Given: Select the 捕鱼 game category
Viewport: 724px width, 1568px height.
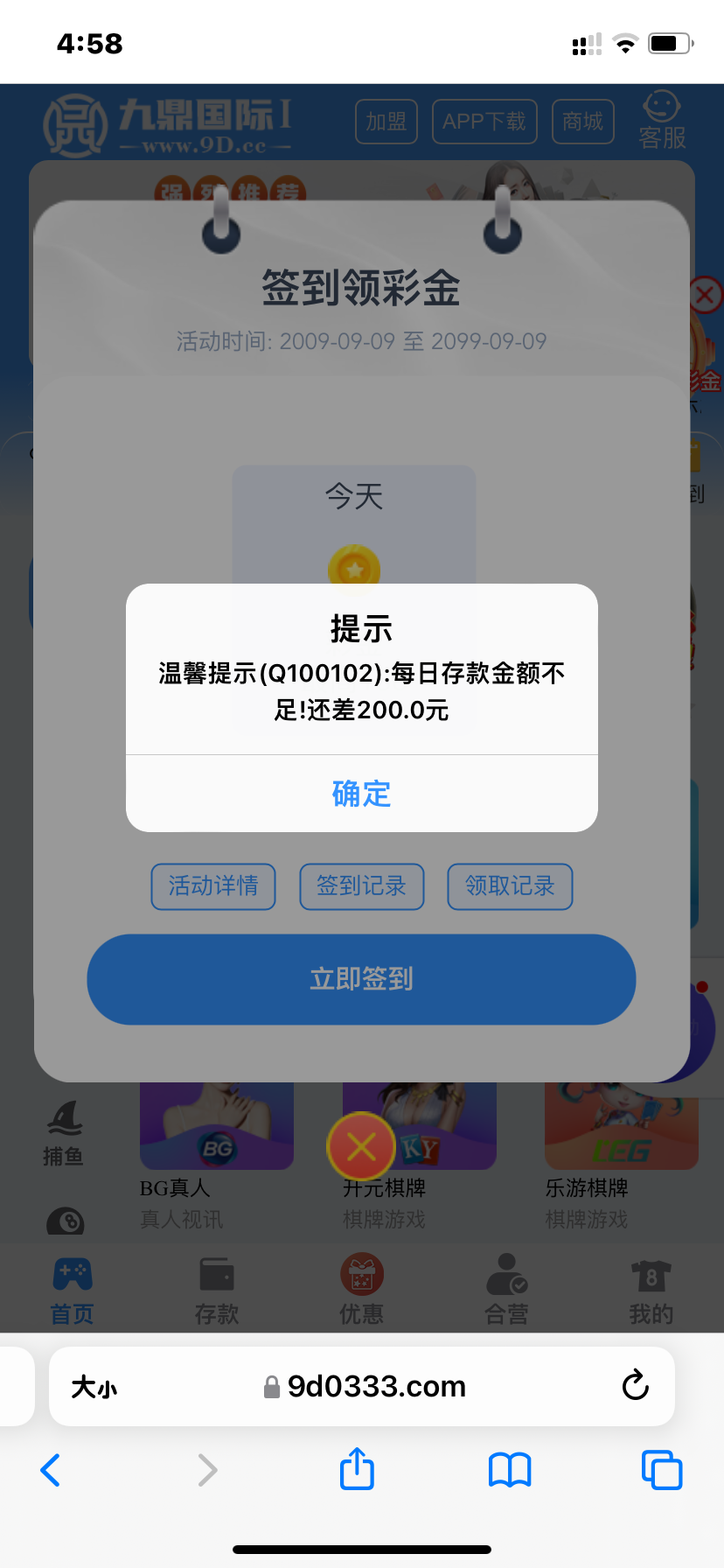Looking at the screenshot, I should coord(63,1133).
